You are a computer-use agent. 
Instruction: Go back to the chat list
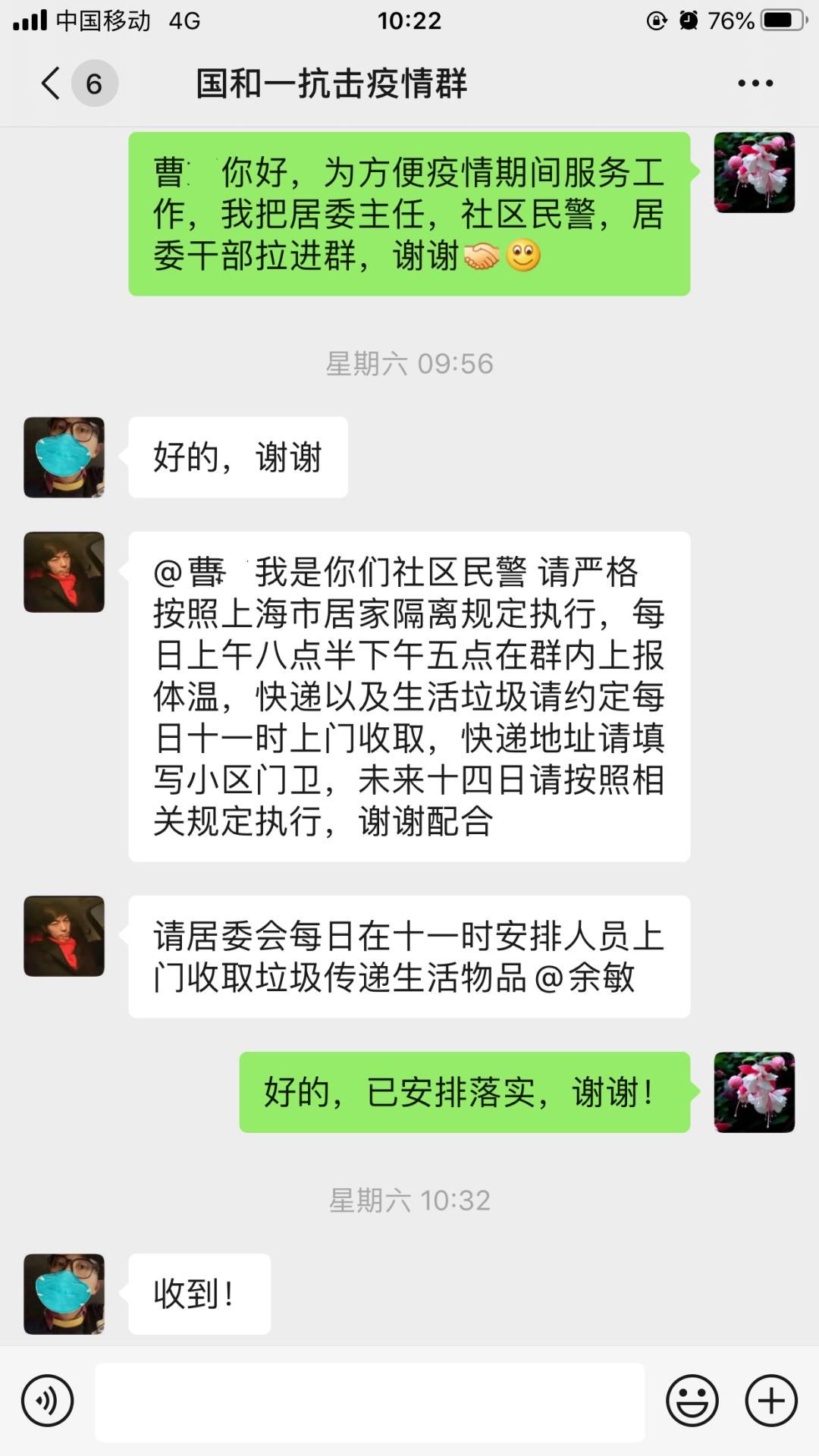pyautogui.click(x=52, y=83)
